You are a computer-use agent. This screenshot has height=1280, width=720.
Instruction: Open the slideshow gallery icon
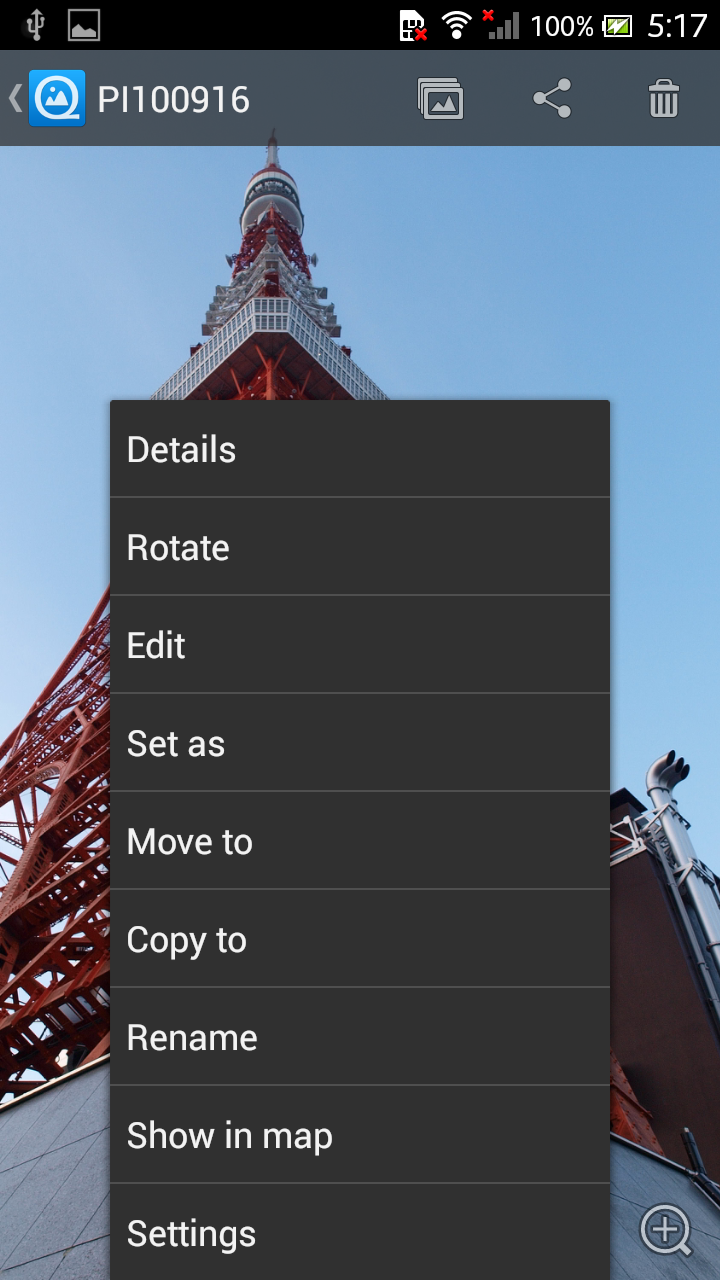coord(441,99)
